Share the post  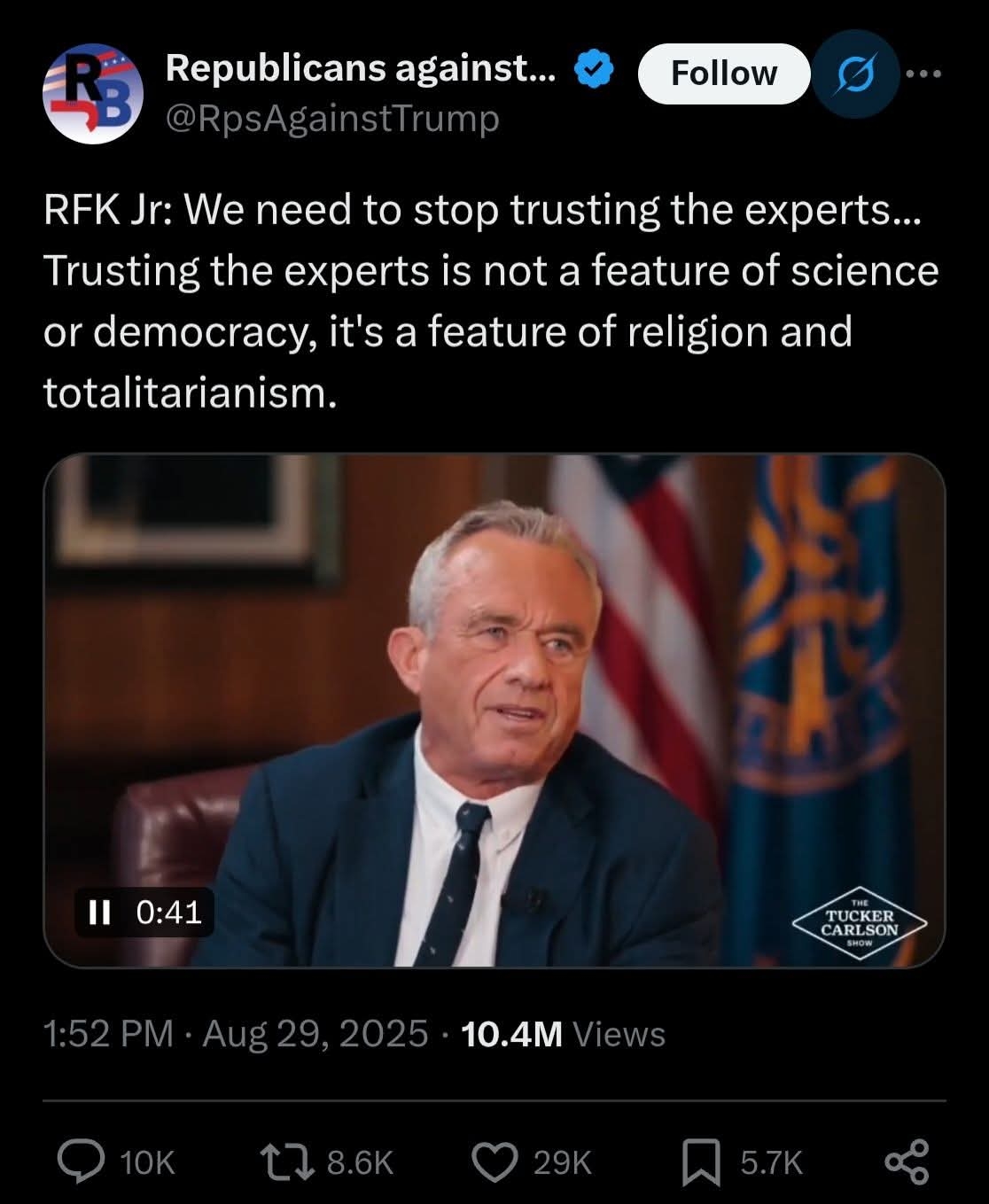(x=907, y=1161)
